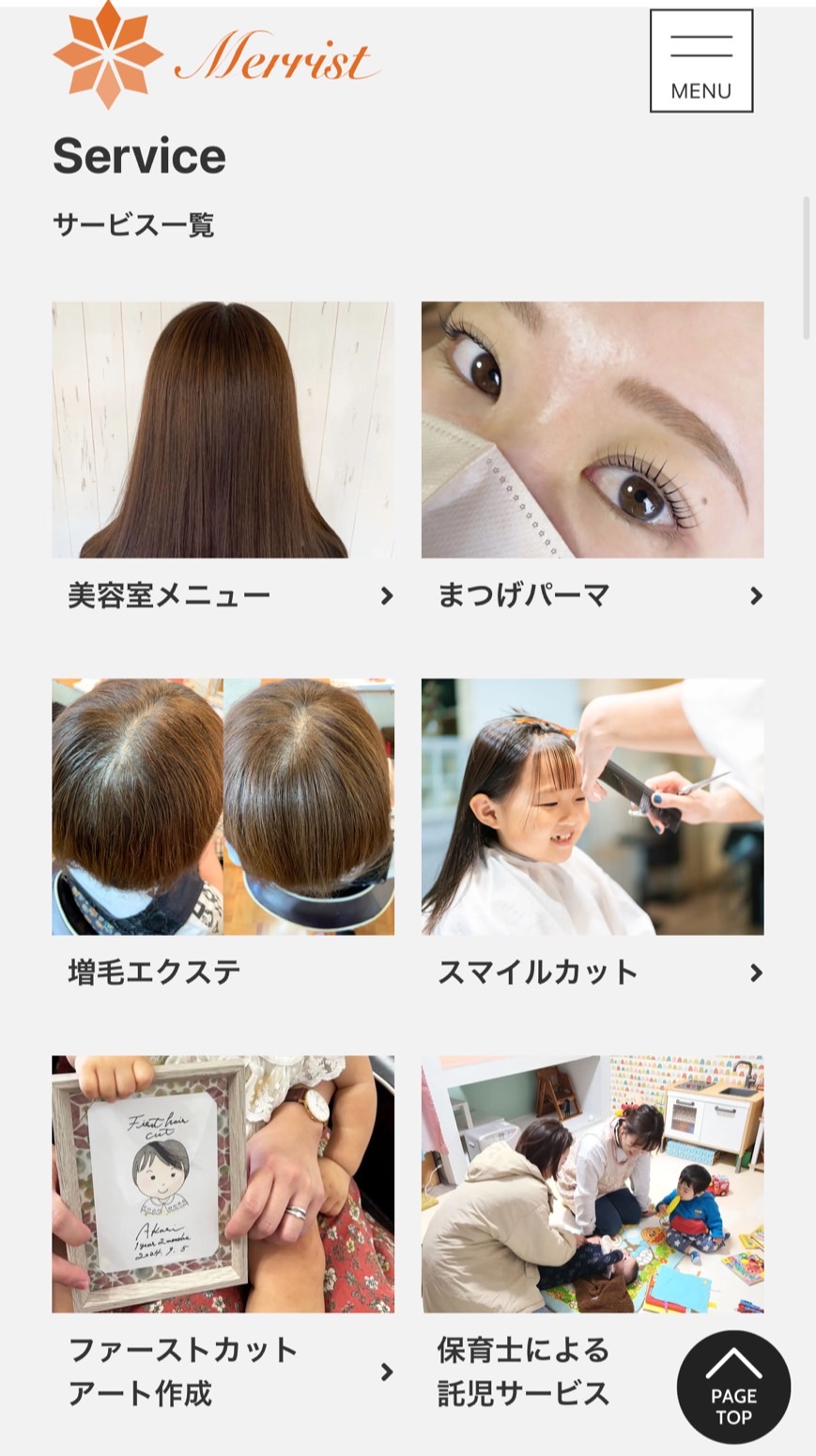
Task: Open the MENU hamburger button
Action: click(x=701, y=61)
